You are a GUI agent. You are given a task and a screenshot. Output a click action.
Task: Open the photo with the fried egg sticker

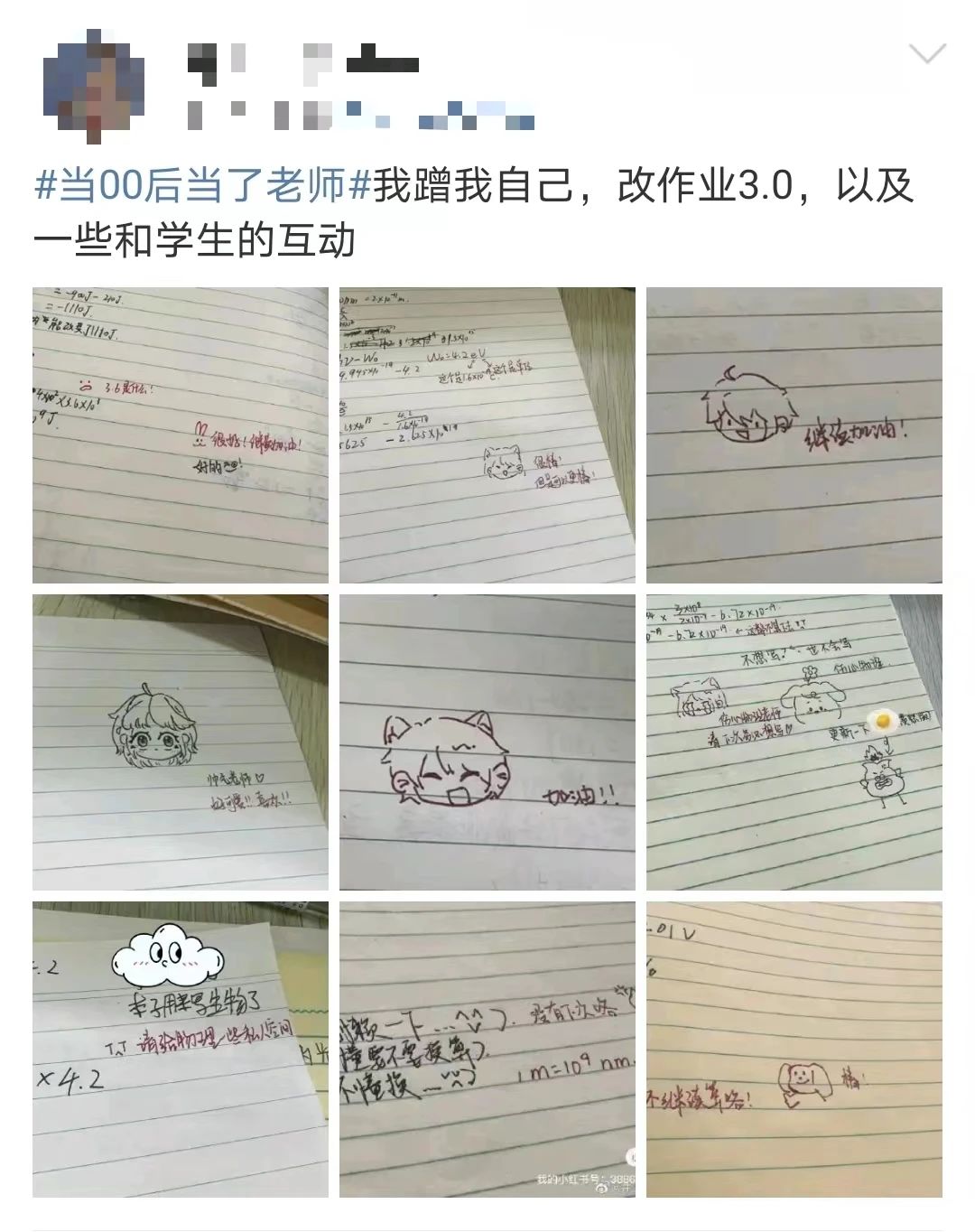[x=794, y=742]
